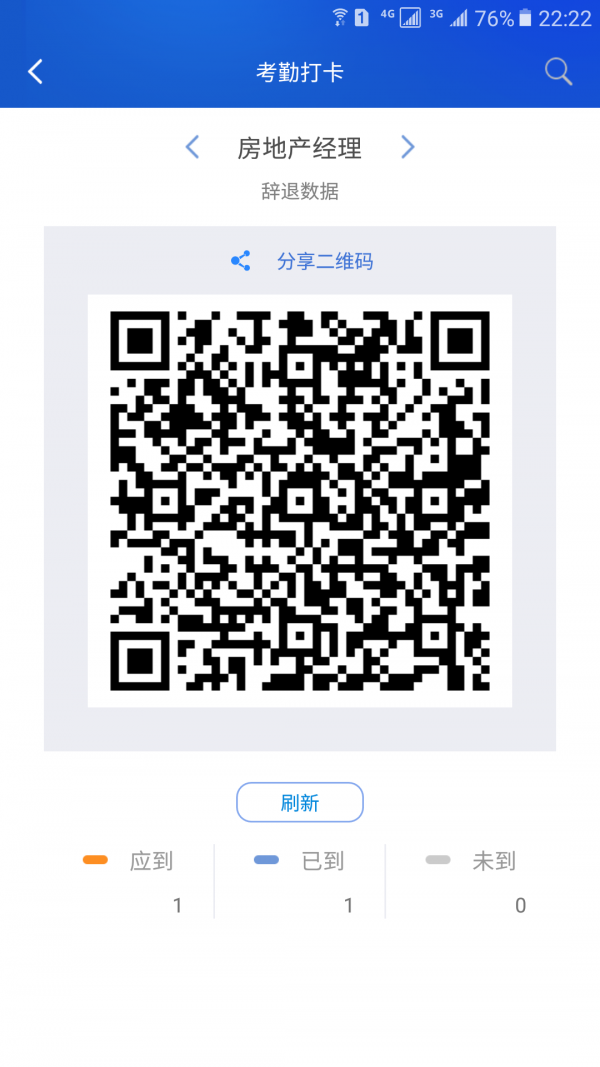View the 已到 list
This screenshot has width=600, height=1067.
(x=300, y=880)
